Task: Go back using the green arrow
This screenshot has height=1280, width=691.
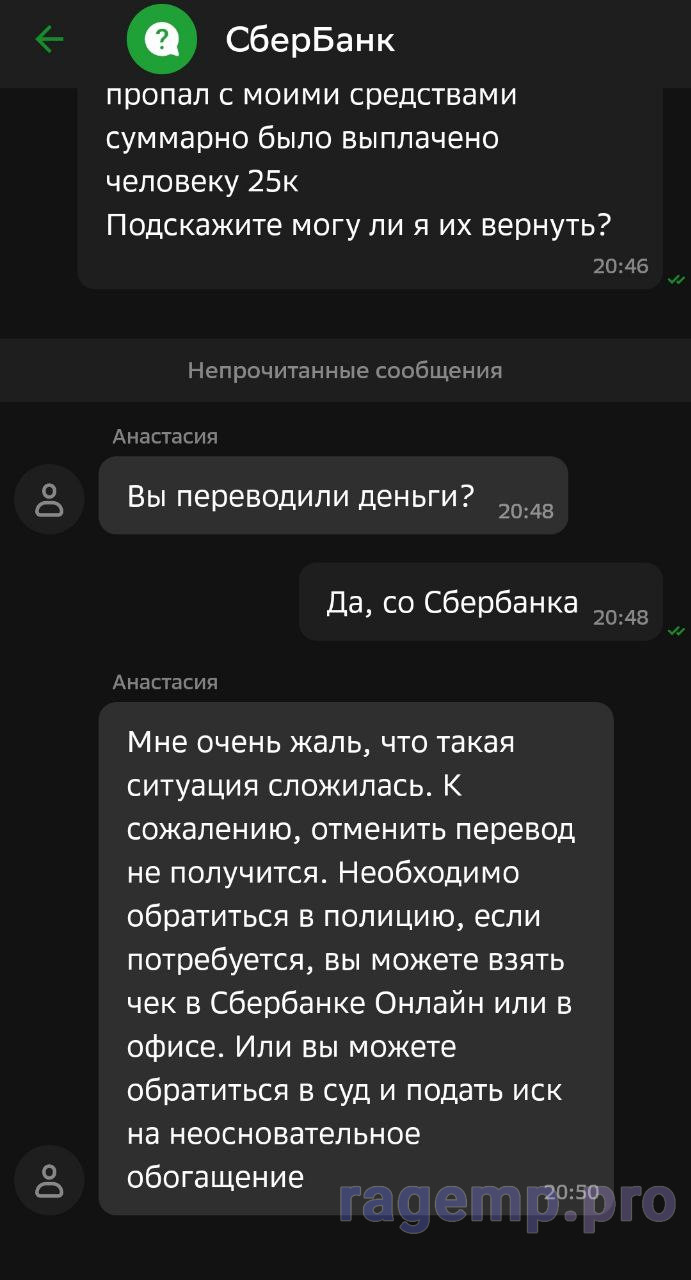Action: click(48, 40)
